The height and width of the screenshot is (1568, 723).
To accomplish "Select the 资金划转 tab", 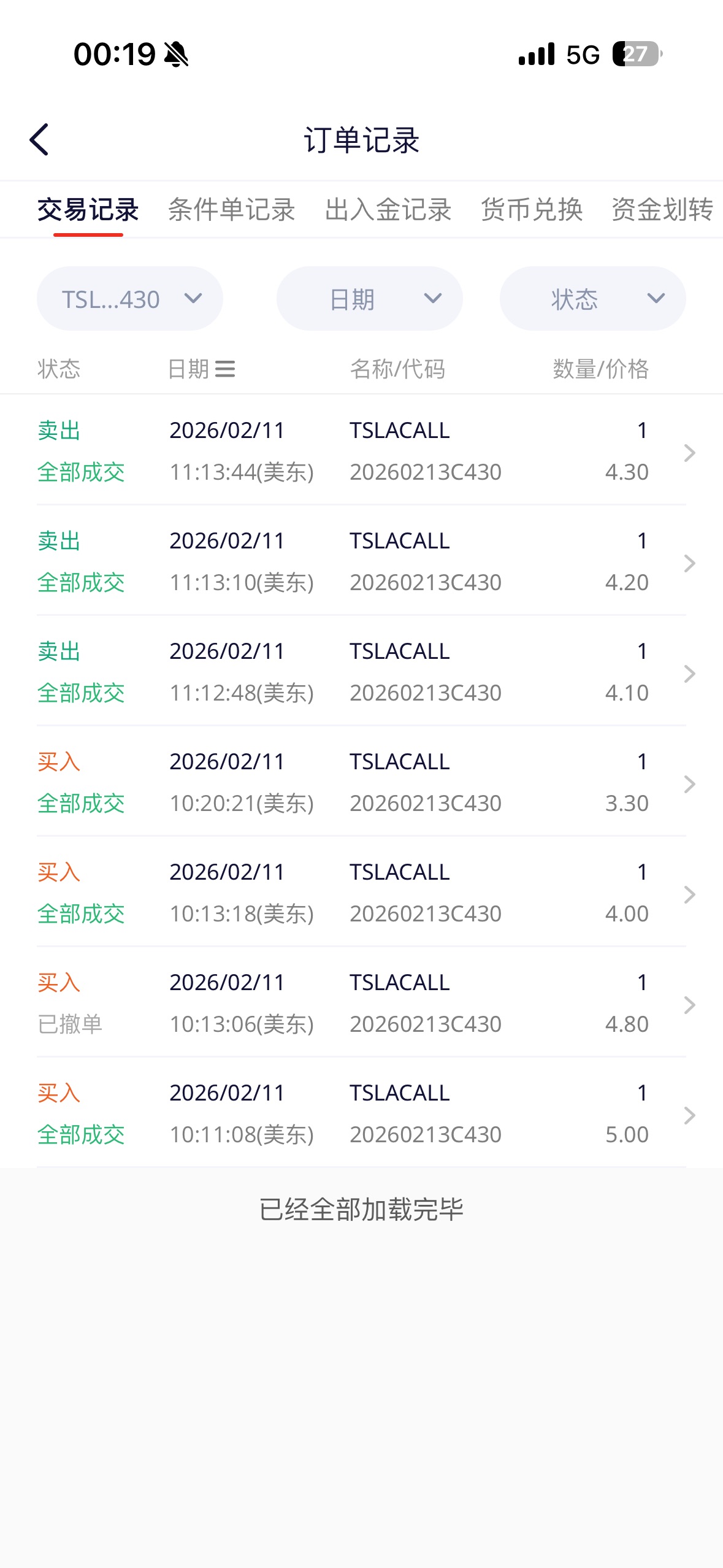I will click(662, 210).
